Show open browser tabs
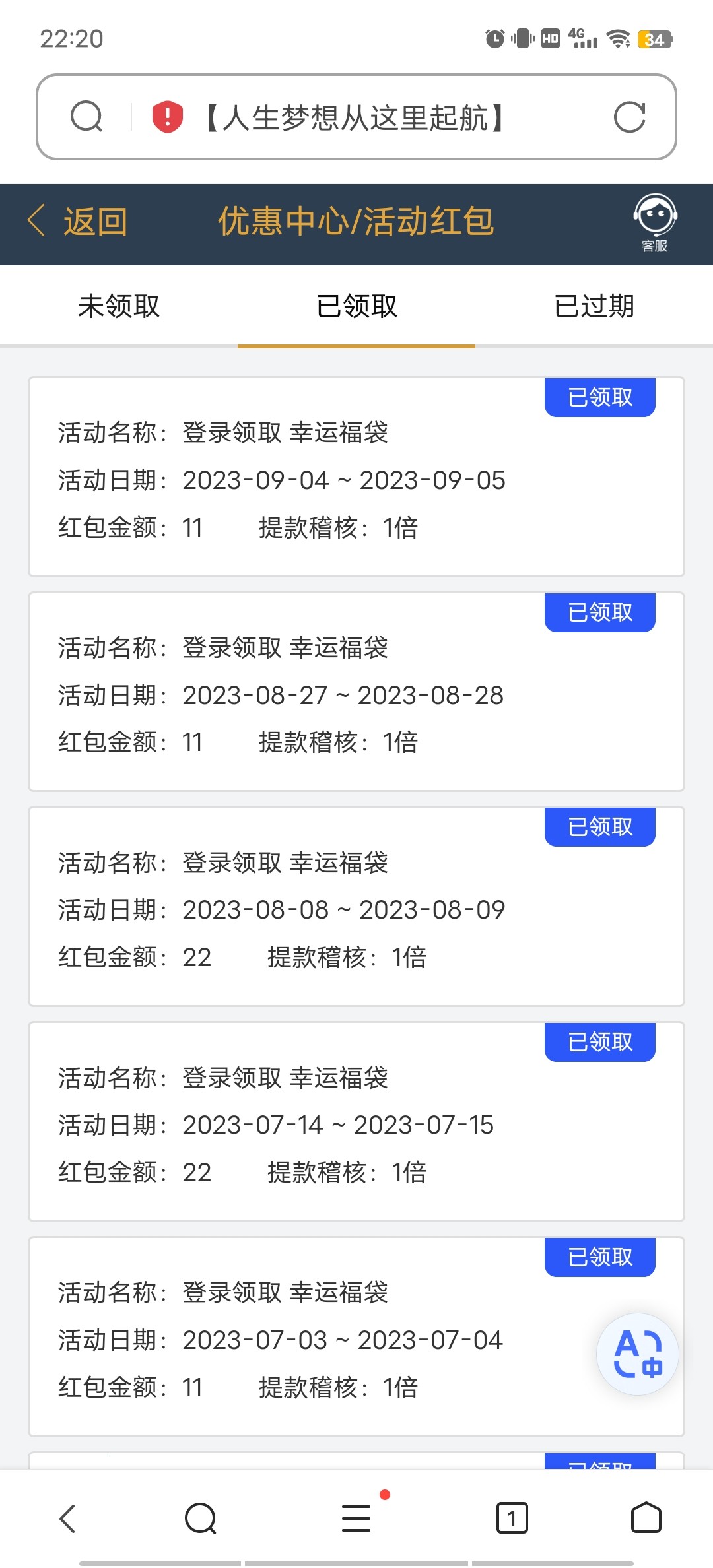This screenshot has height=1568, width=713. pos(512,1519)
